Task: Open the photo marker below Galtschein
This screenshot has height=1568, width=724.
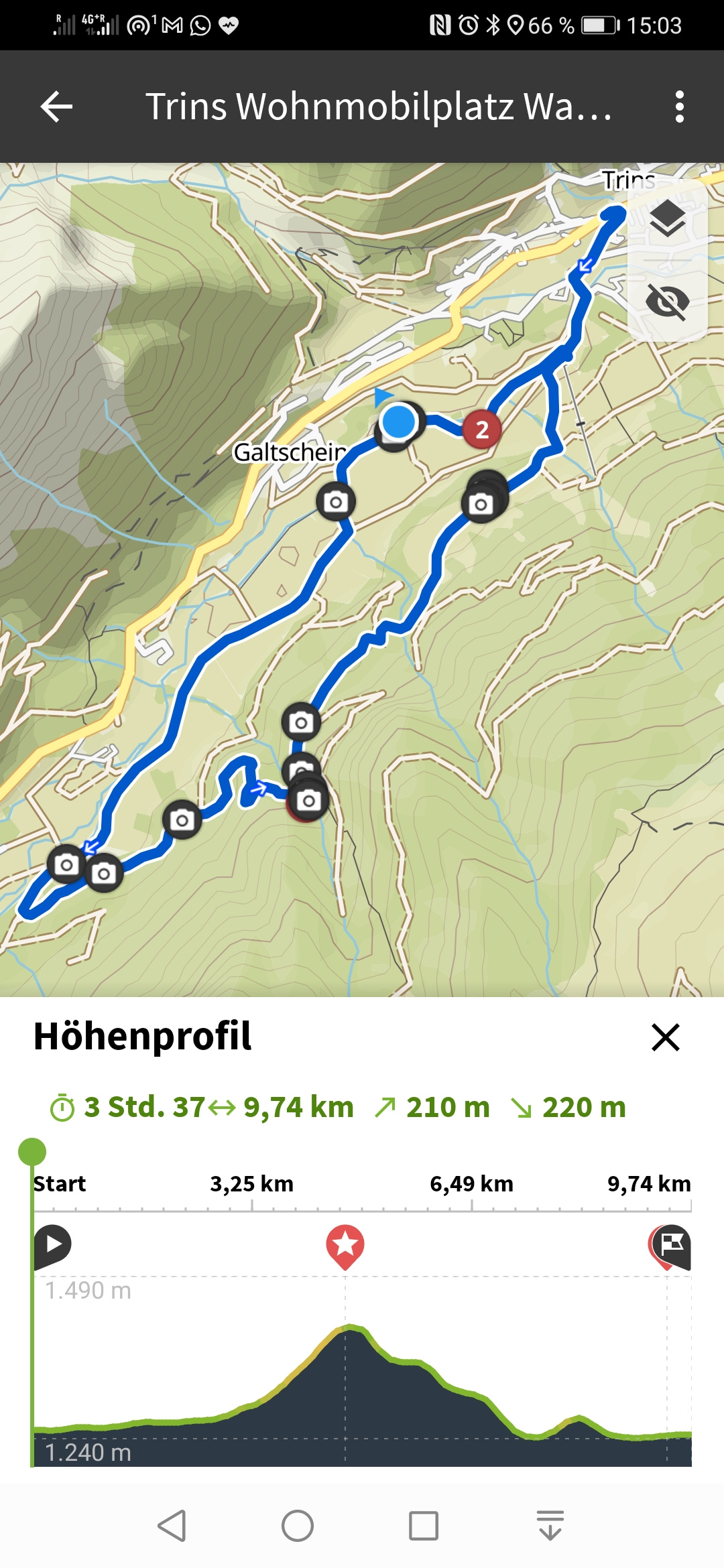Action: point(336,501)
